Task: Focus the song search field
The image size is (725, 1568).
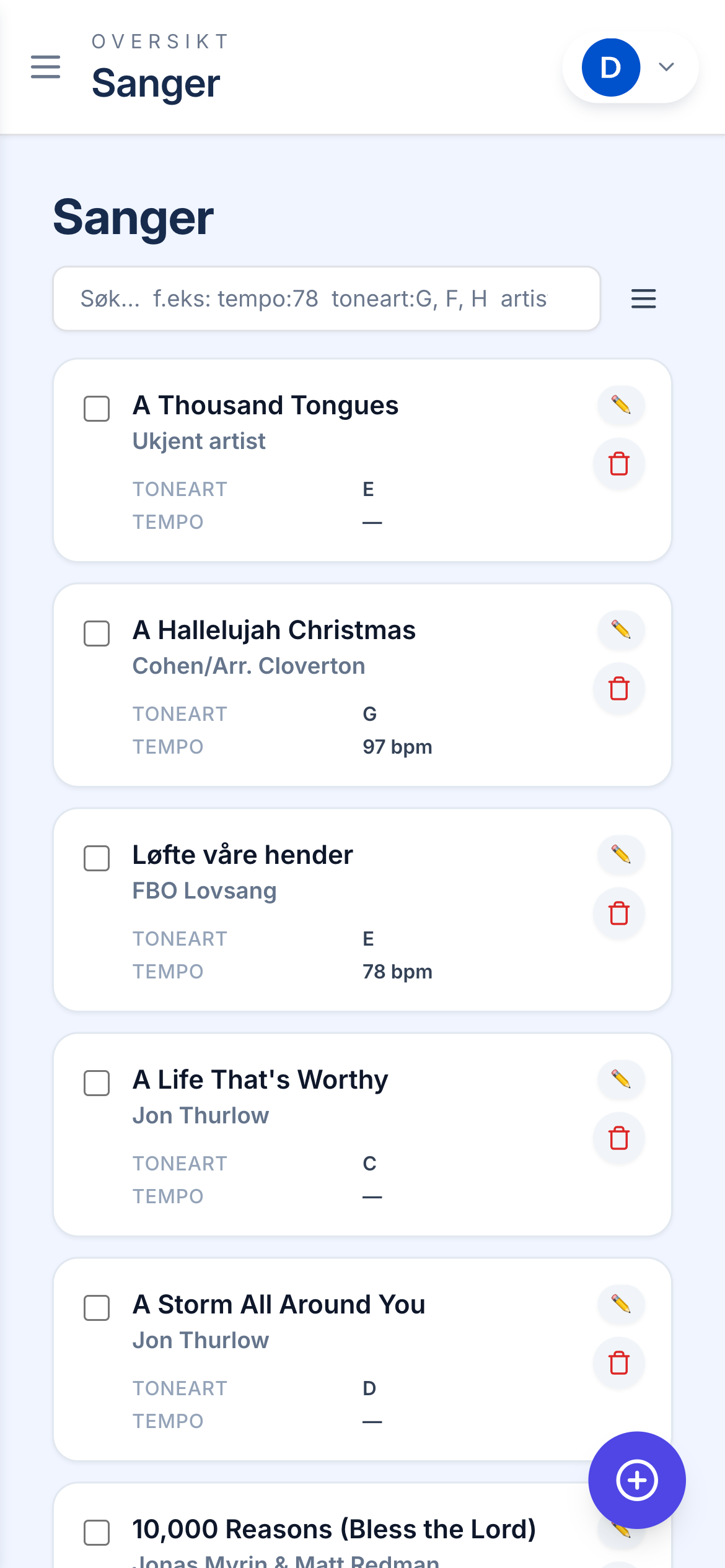Action: tap(326, 299)
